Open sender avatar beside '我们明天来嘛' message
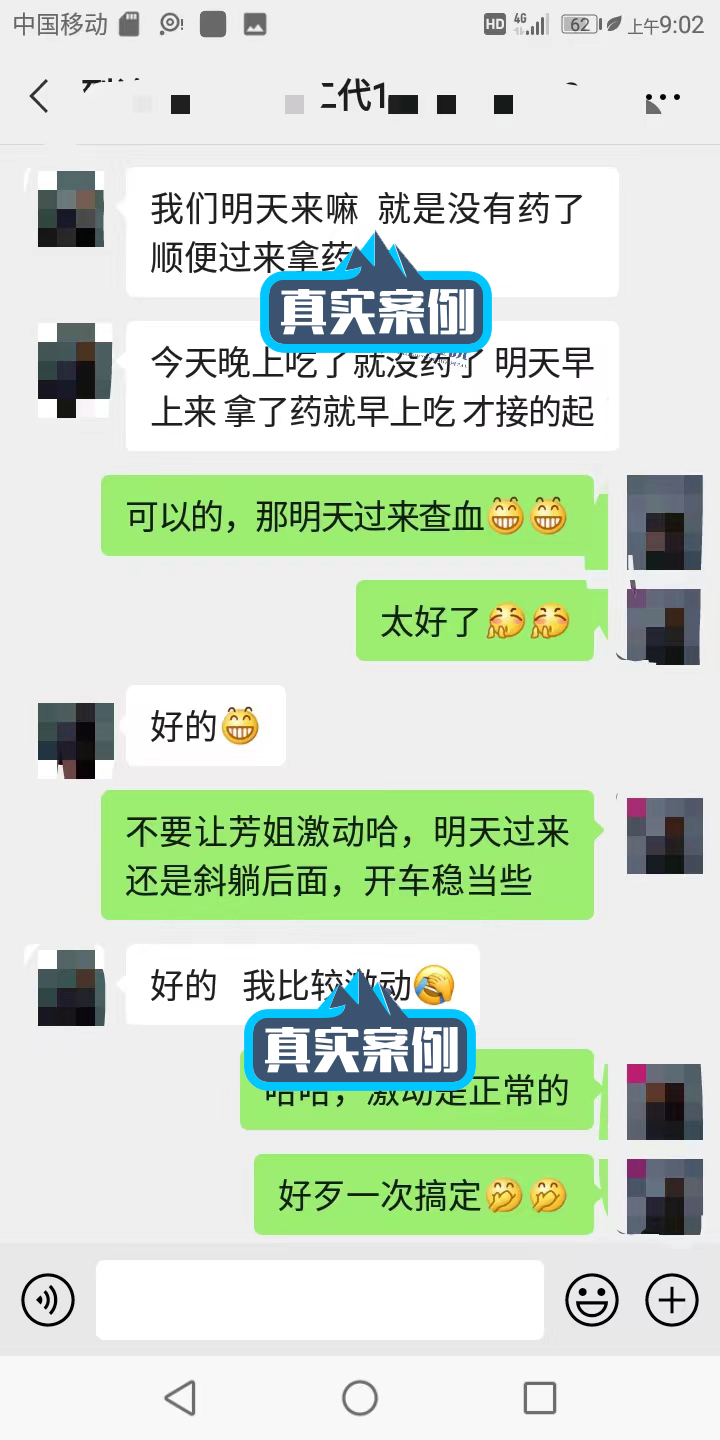Screen dimensions: 720x1440 pyautogui.click(x=71, y=210)
